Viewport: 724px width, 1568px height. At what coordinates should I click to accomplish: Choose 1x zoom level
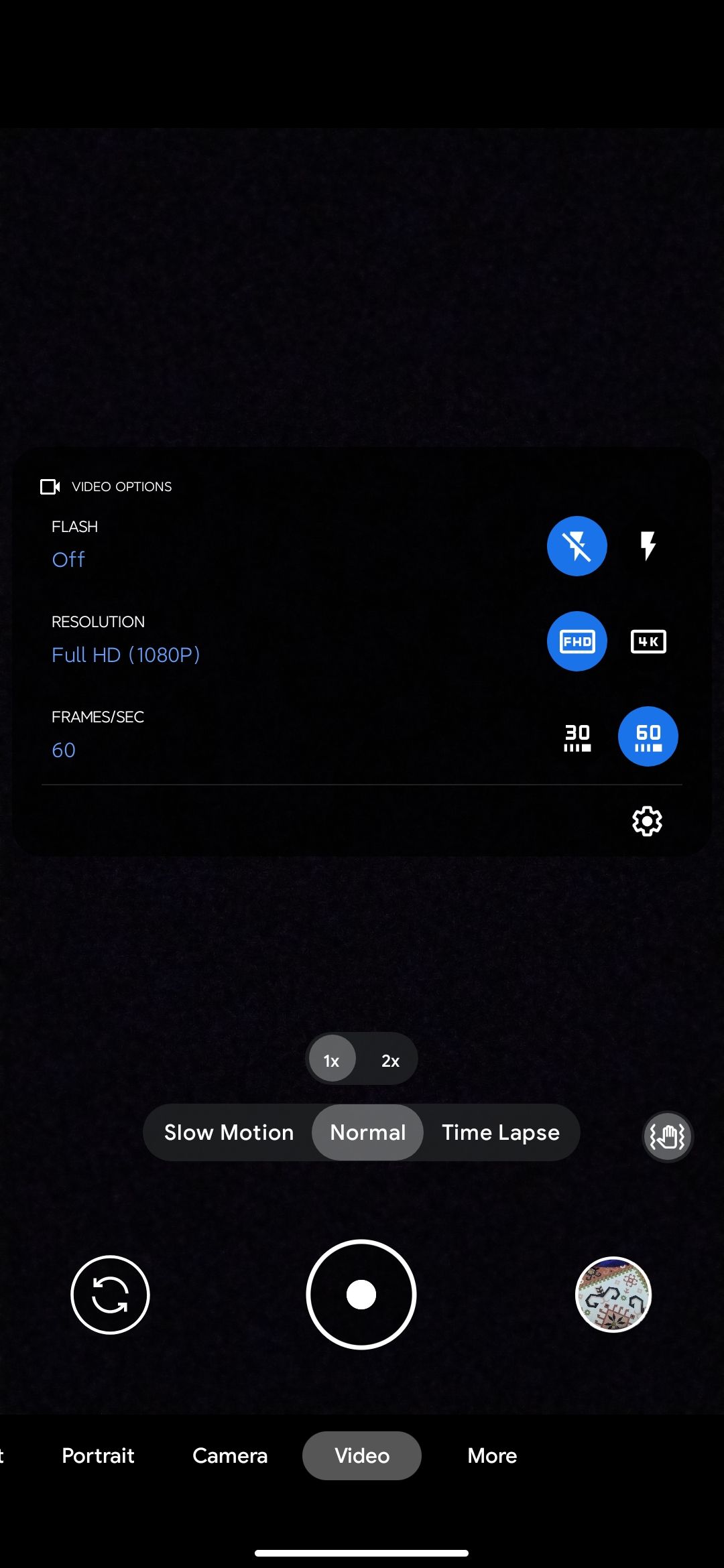click(332, 1060)
